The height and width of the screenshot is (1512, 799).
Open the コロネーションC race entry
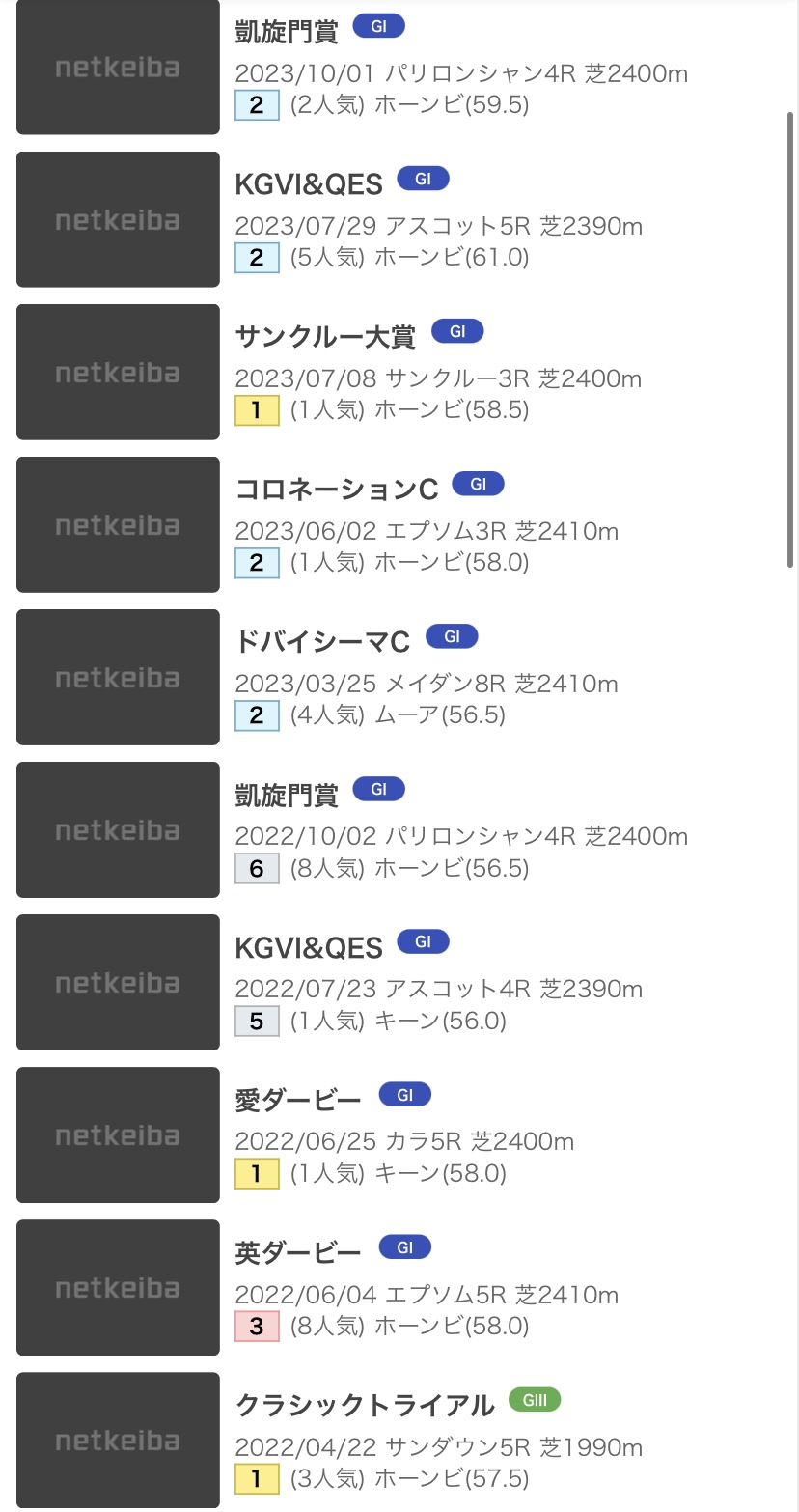399,524
